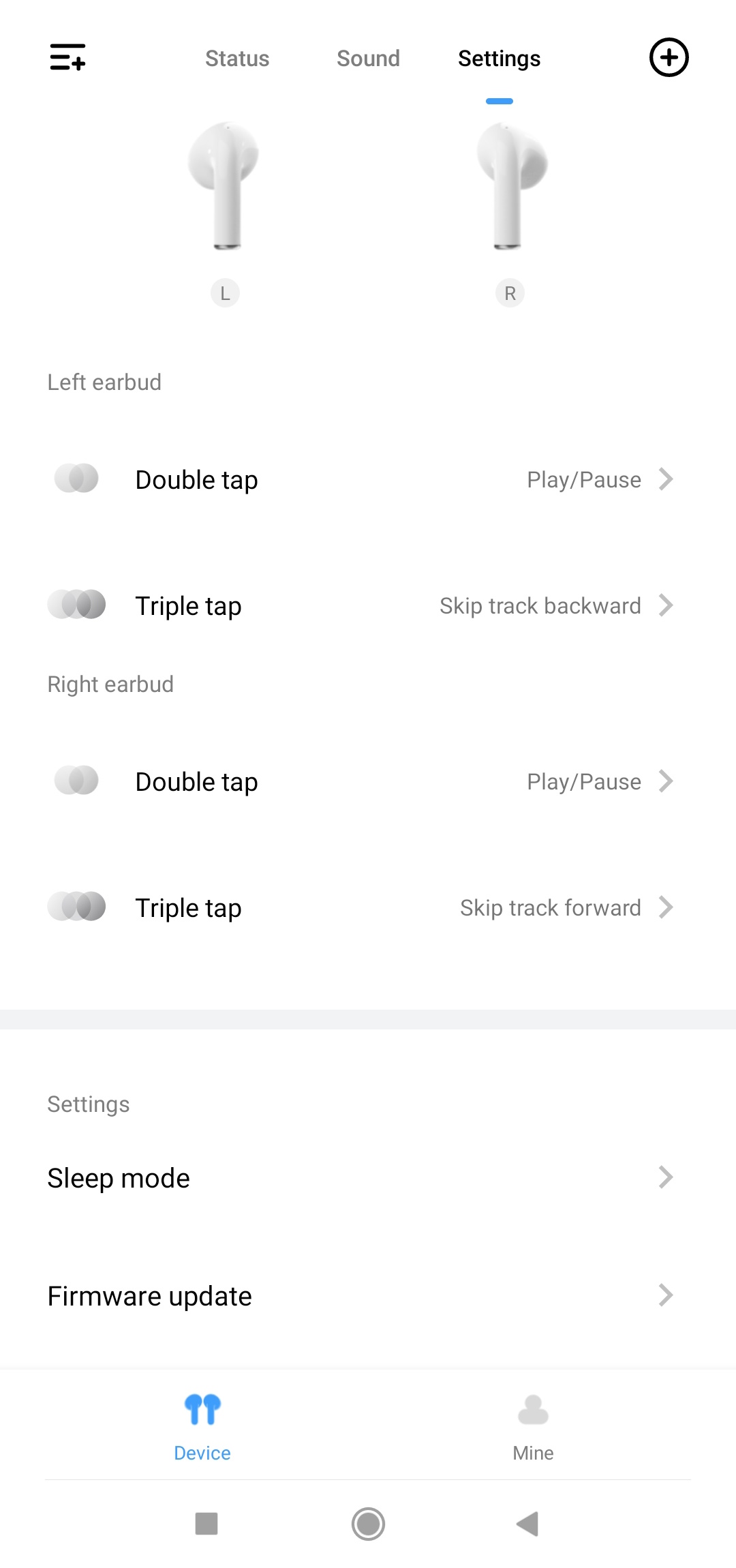Open Firmware update

click(x=368, y=1295)
